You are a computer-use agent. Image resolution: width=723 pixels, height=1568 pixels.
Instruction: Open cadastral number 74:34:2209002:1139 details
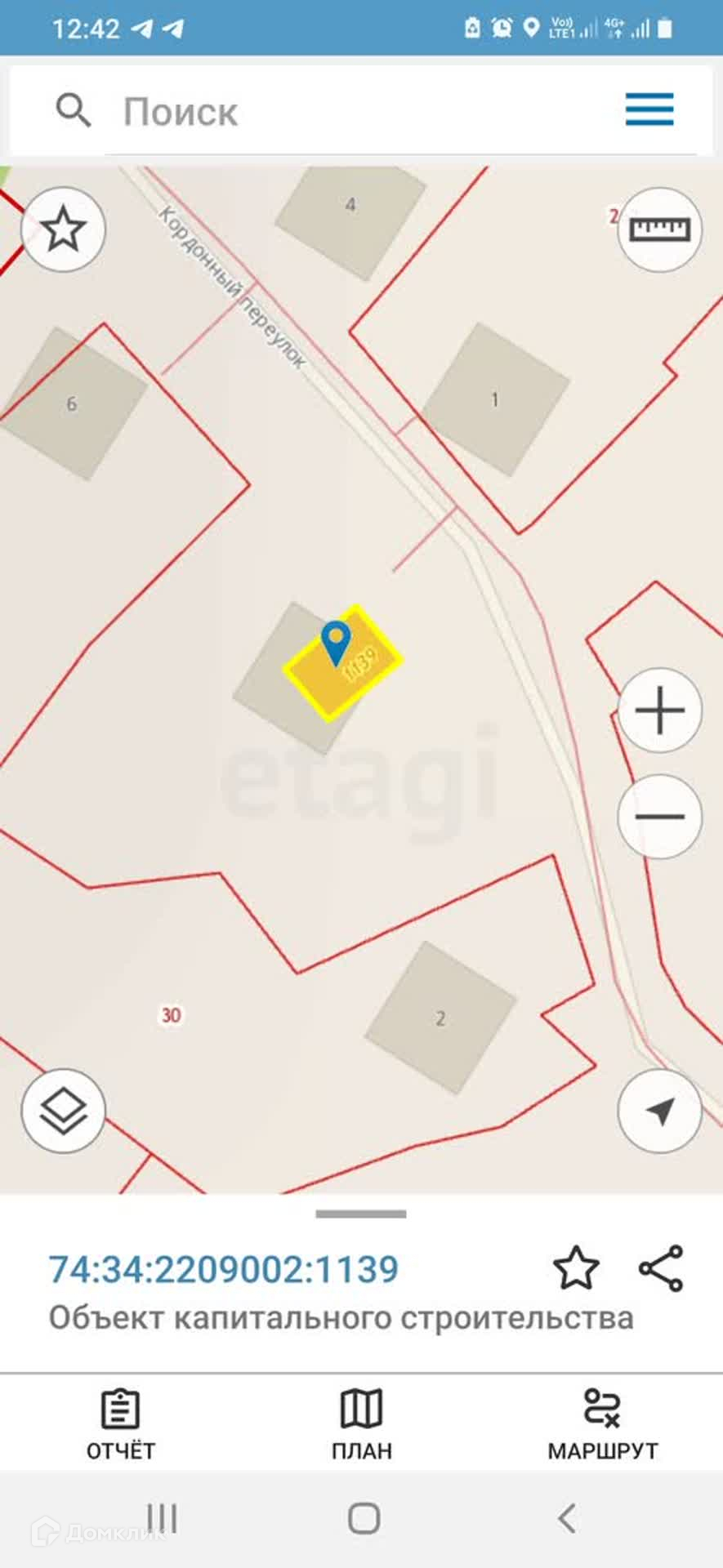click(224, 1269)
